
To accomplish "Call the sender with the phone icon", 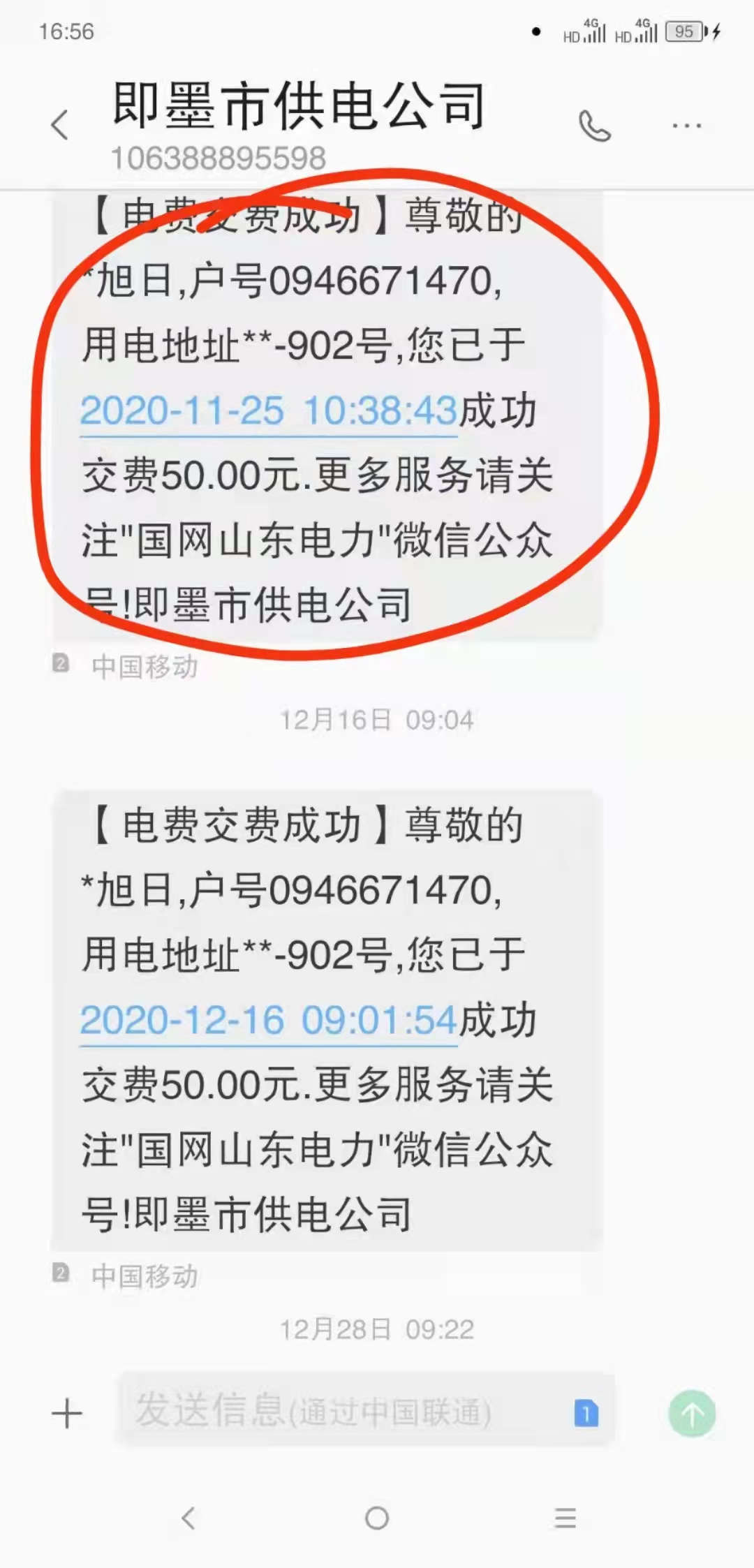I will pyautogui.click(x=595, y=126).
